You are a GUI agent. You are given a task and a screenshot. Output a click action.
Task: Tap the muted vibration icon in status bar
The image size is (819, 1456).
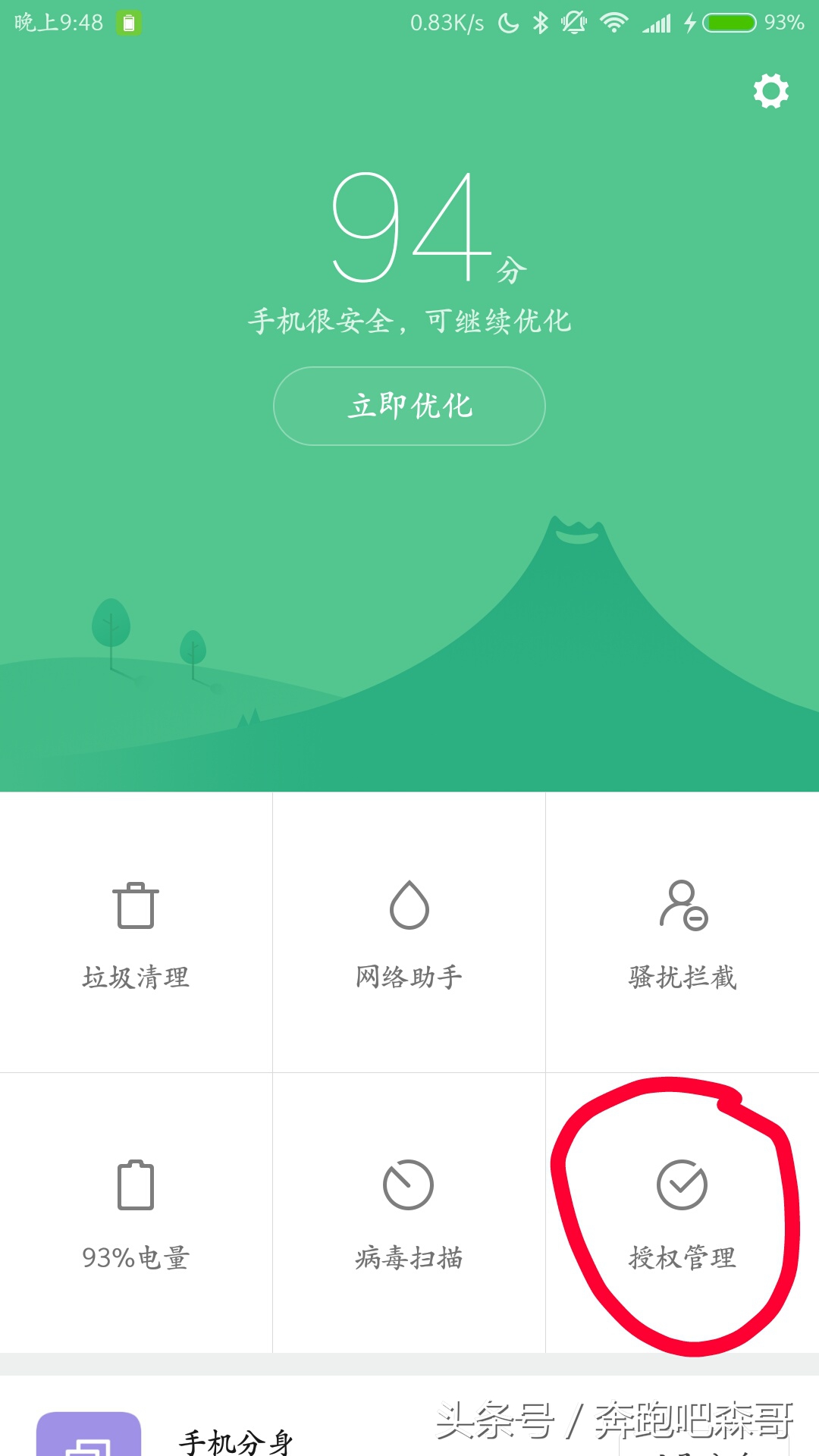(x=574, y=22)
